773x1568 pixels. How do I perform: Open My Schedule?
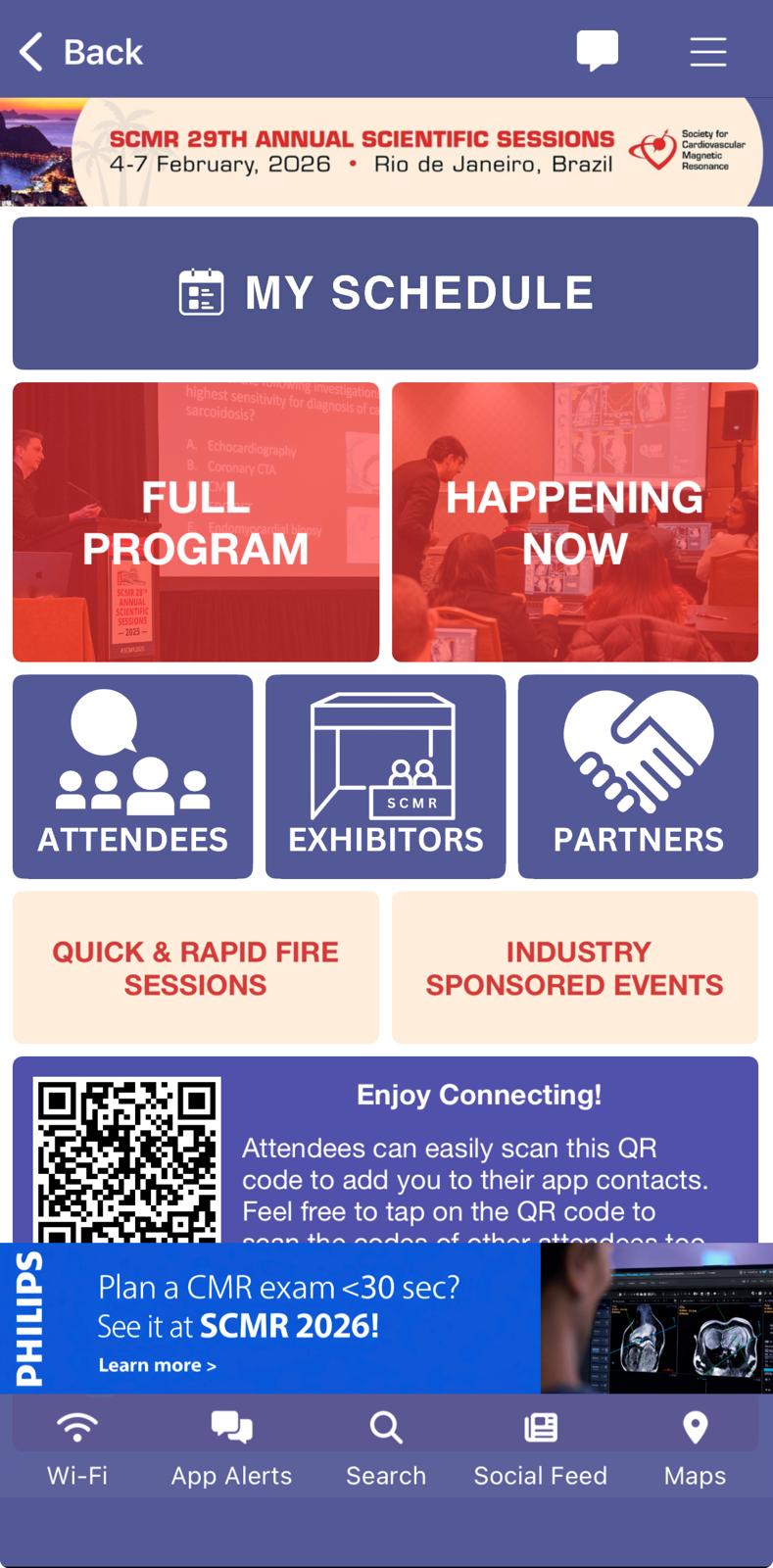(x=385, y=293)
